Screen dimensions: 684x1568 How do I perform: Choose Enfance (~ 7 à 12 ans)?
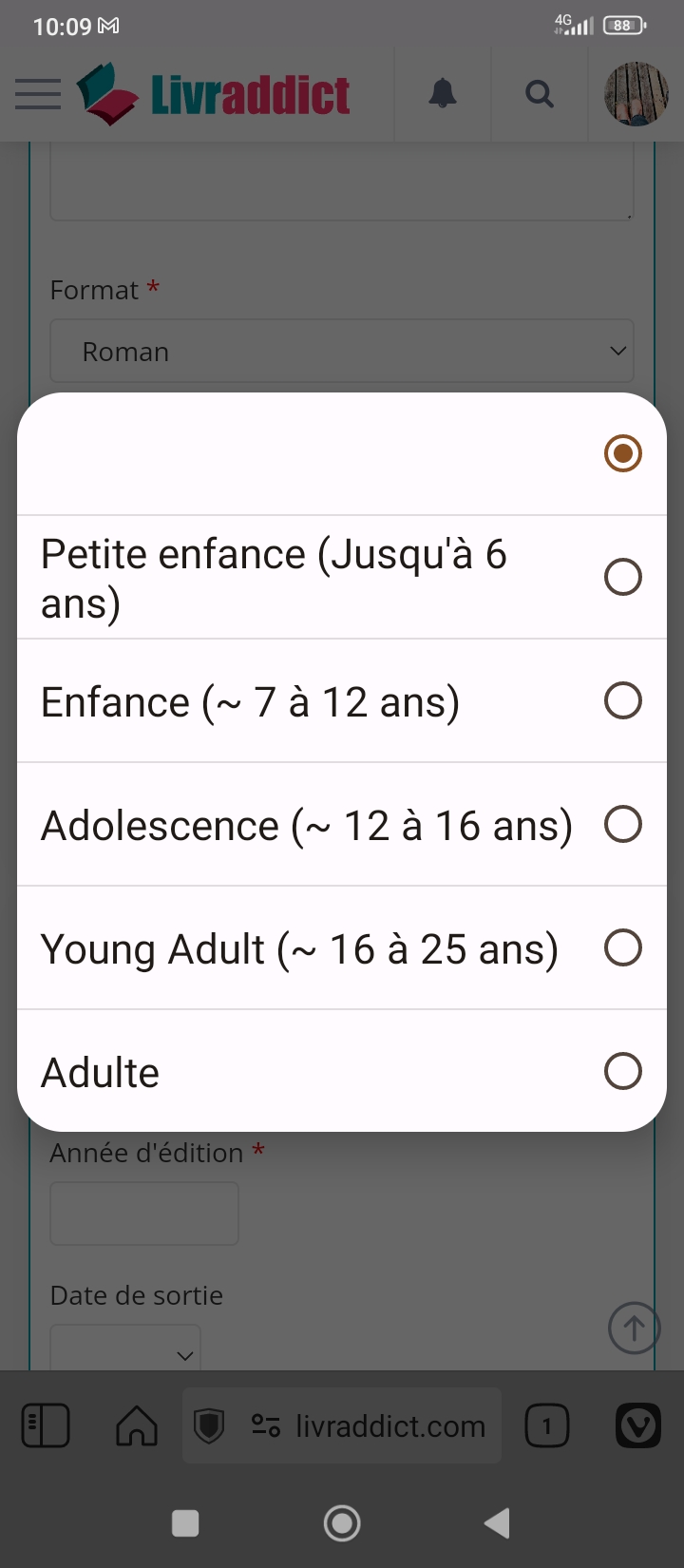[x=342, y=701]
